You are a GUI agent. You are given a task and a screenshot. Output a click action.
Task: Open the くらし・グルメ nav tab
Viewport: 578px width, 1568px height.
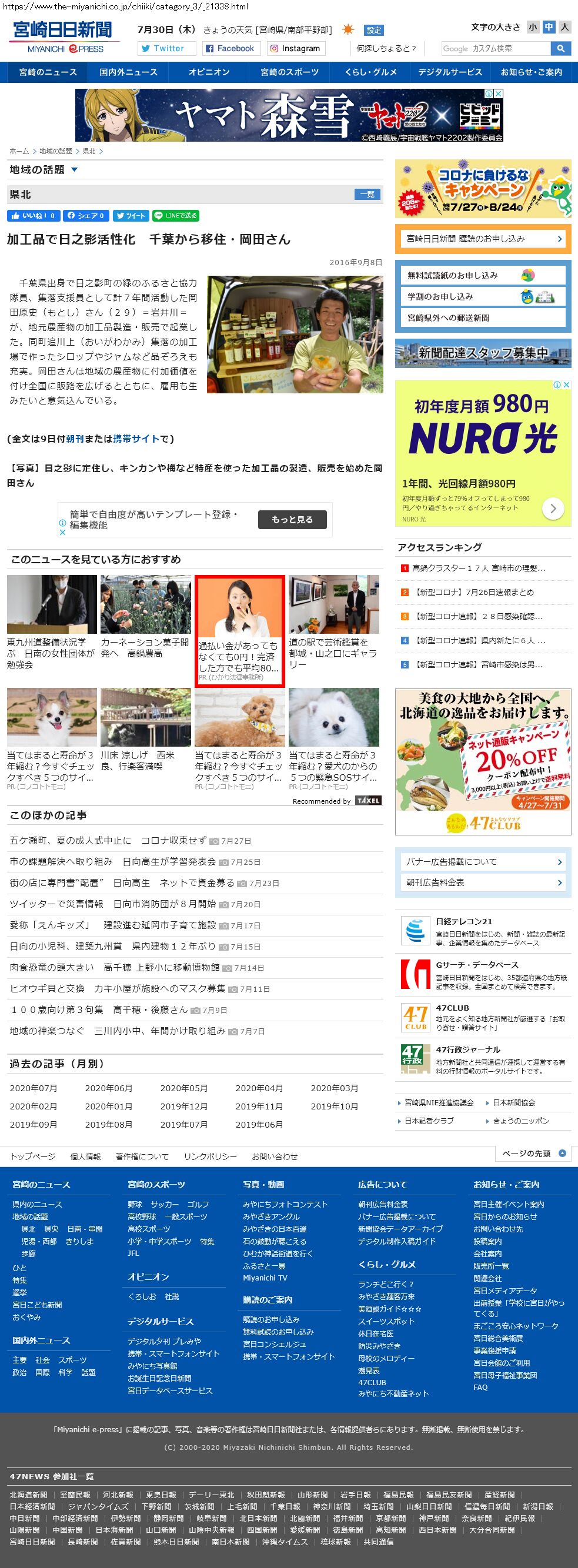pyautogui.click(x=370, y=72)
